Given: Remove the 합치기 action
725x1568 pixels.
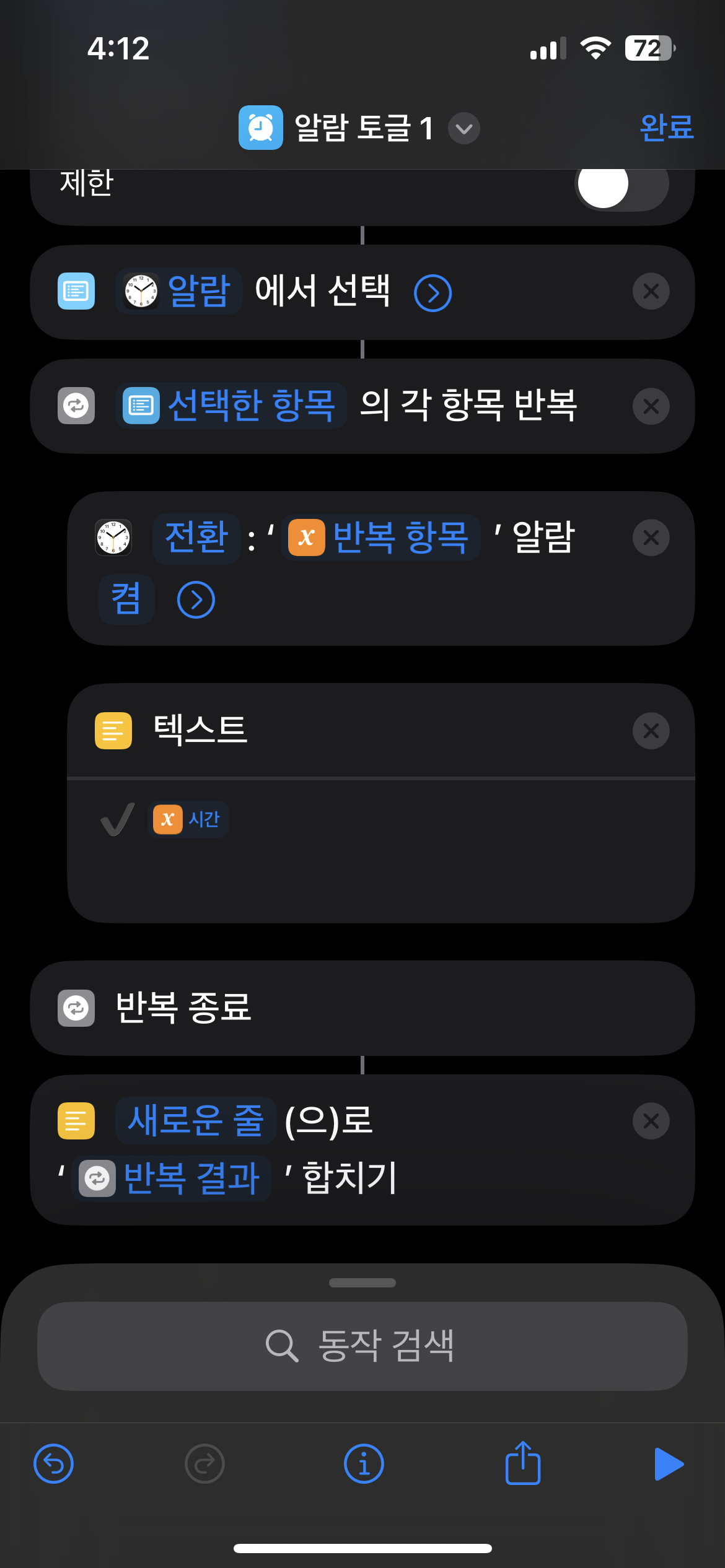Looking at the screenshot, I should pyautogui.click(x=651, y=1120).
